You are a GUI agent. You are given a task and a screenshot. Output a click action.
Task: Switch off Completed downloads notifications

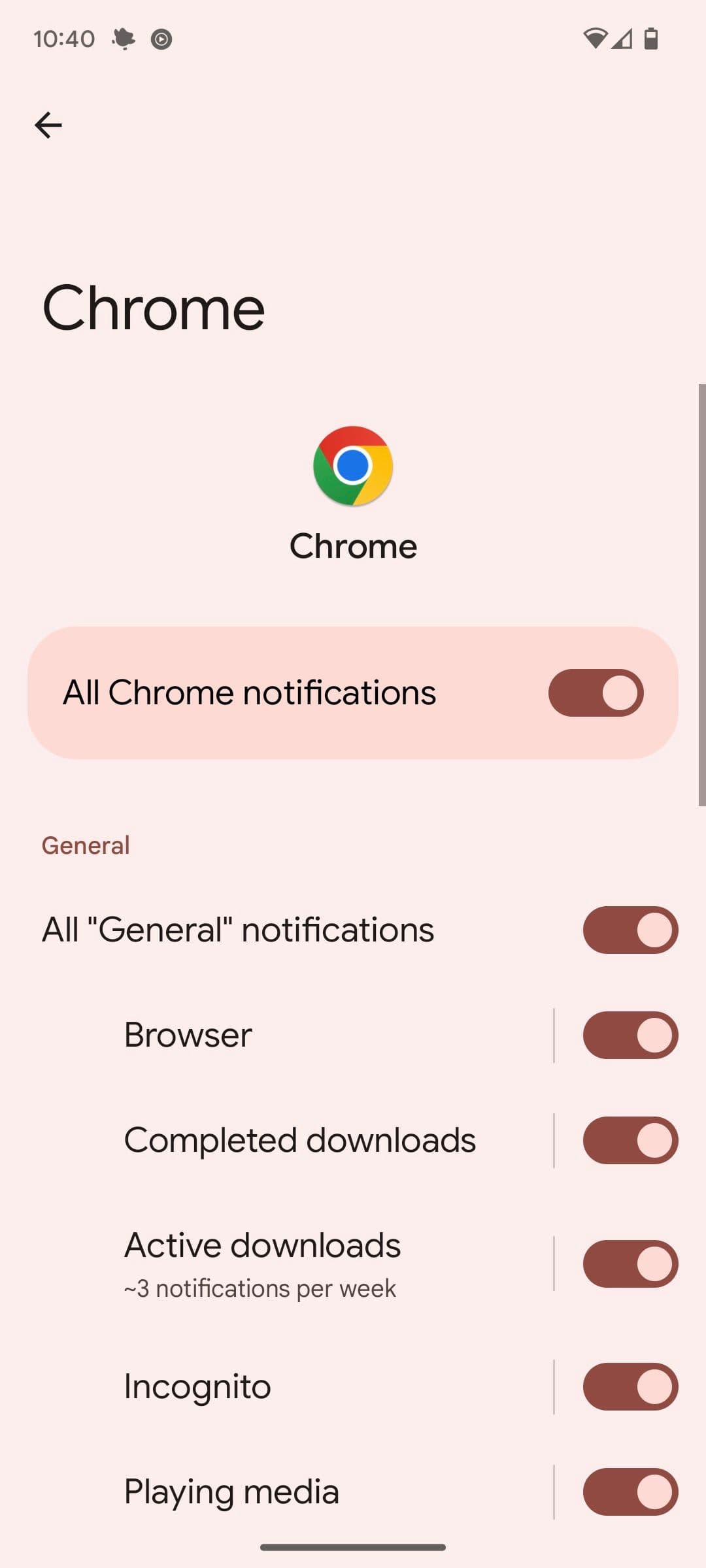point(630,1140)
